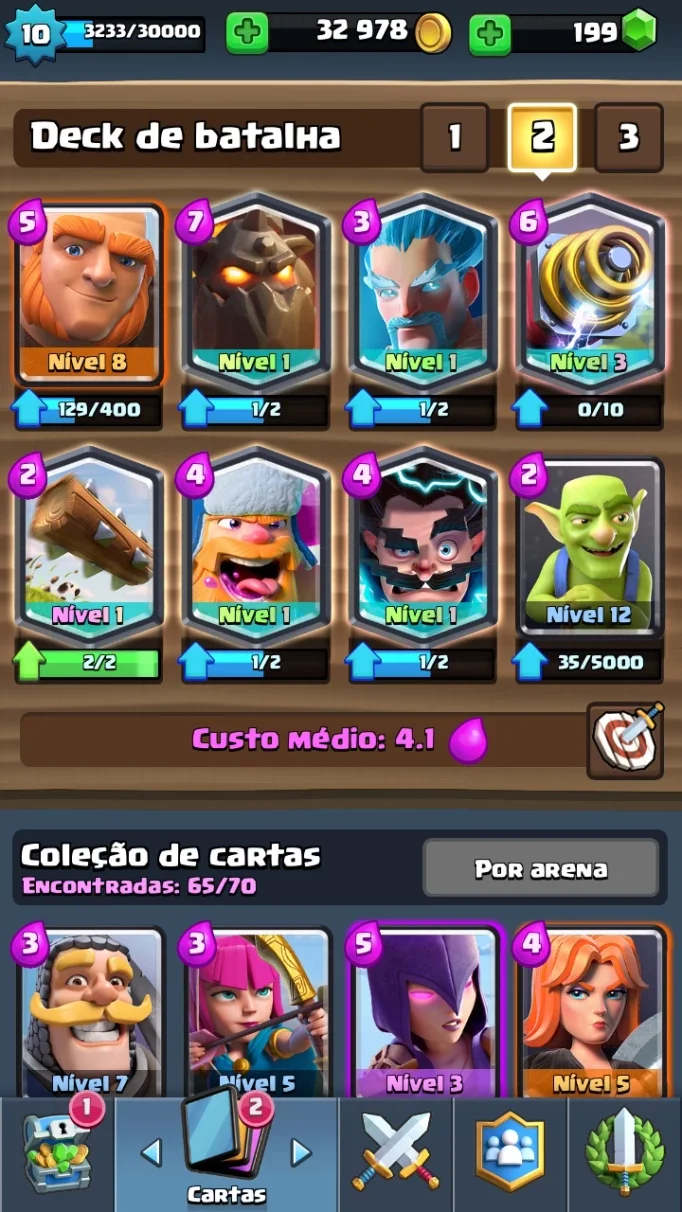Select the Giant card Nível 8
The width and height of the screenshot is (682, 1212).
(x=89, y=295)
